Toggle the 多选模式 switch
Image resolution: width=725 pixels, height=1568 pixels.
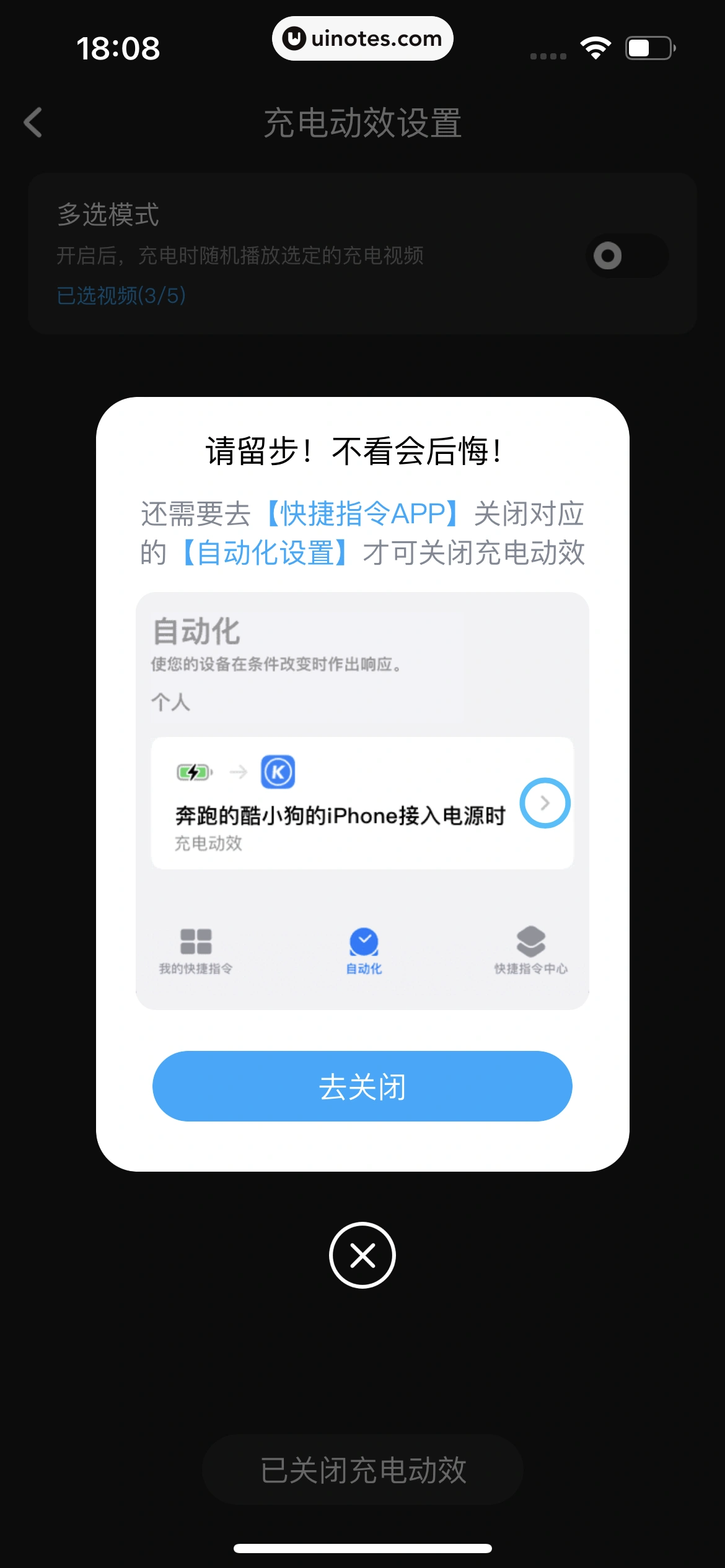[627, 256]
